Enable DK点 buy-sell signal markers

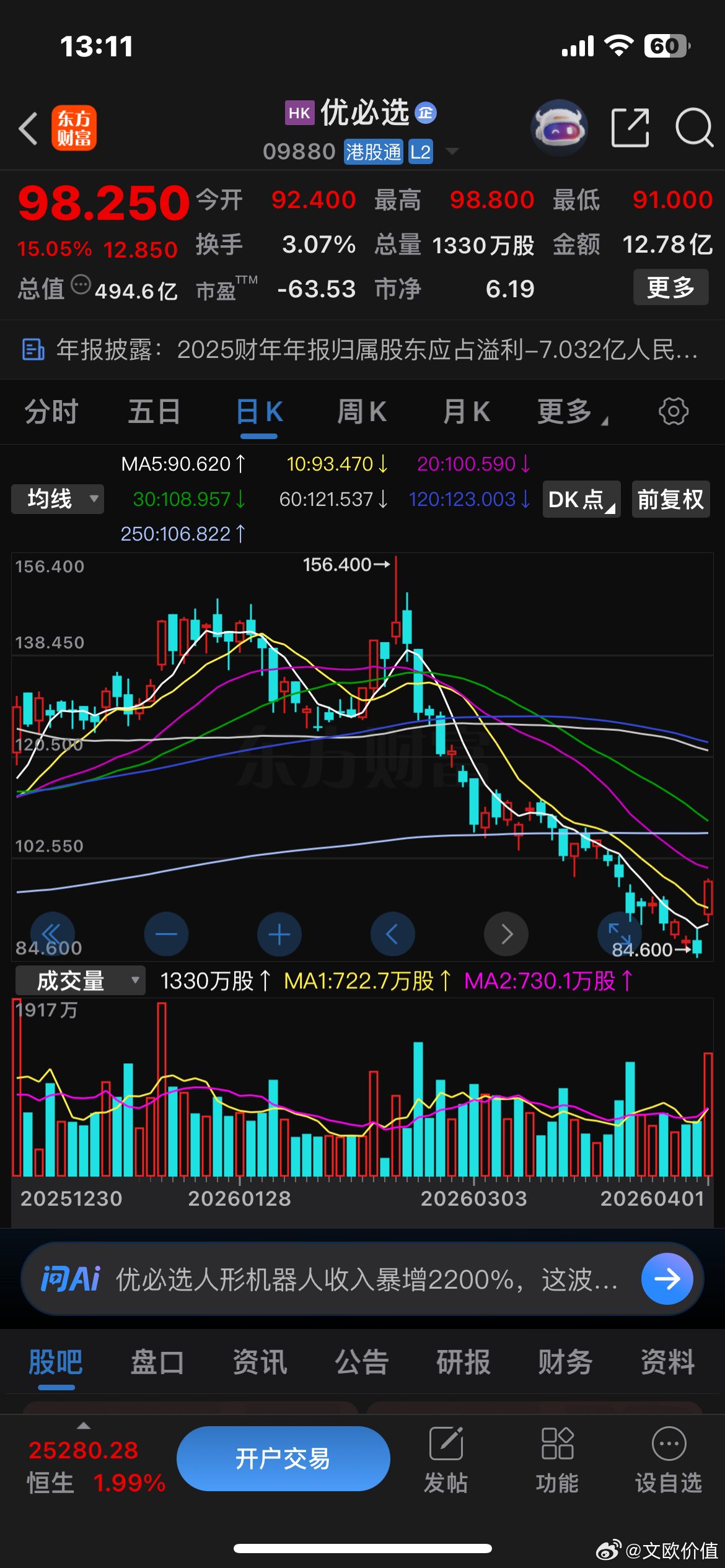coord(580,499)
